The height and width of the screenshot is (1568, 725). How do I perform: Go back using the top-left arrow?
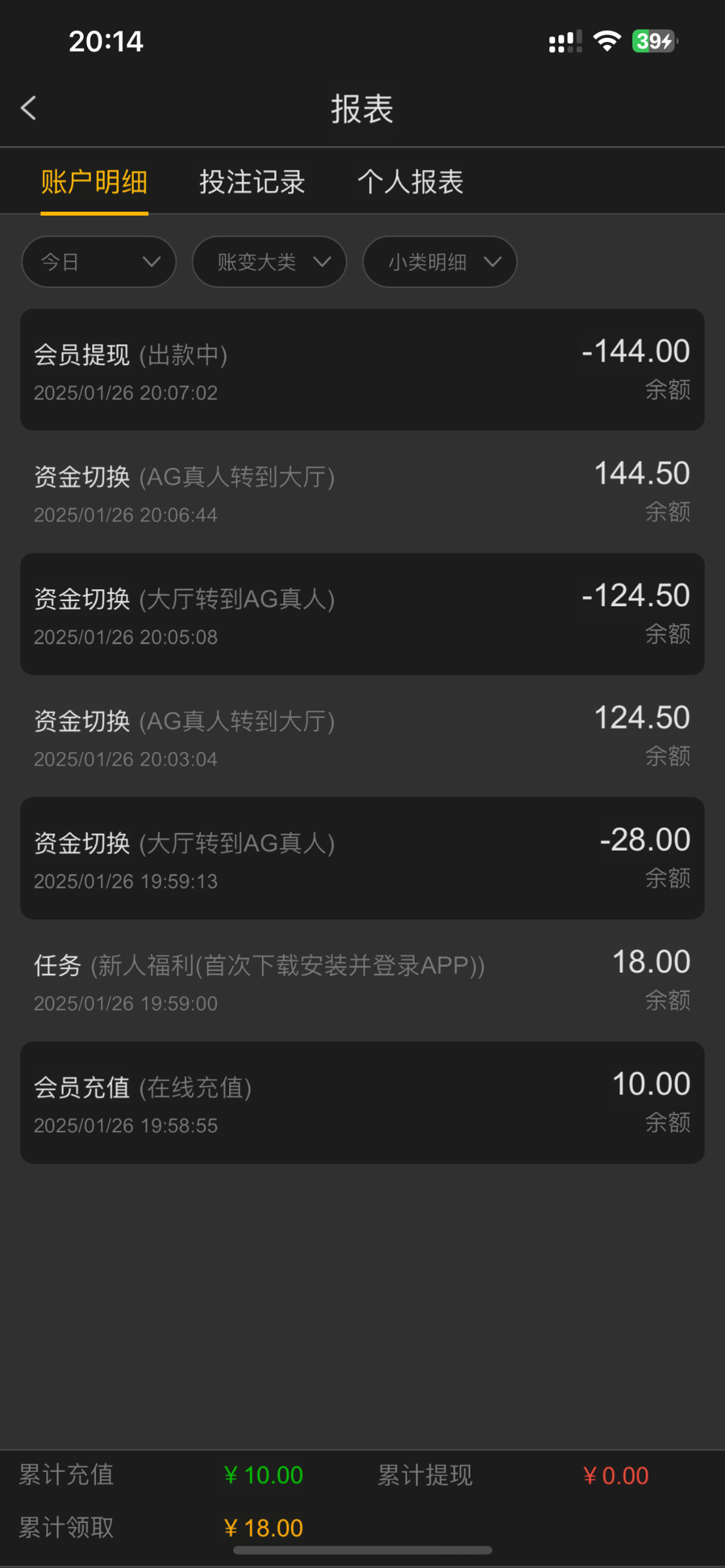point(29,108)
